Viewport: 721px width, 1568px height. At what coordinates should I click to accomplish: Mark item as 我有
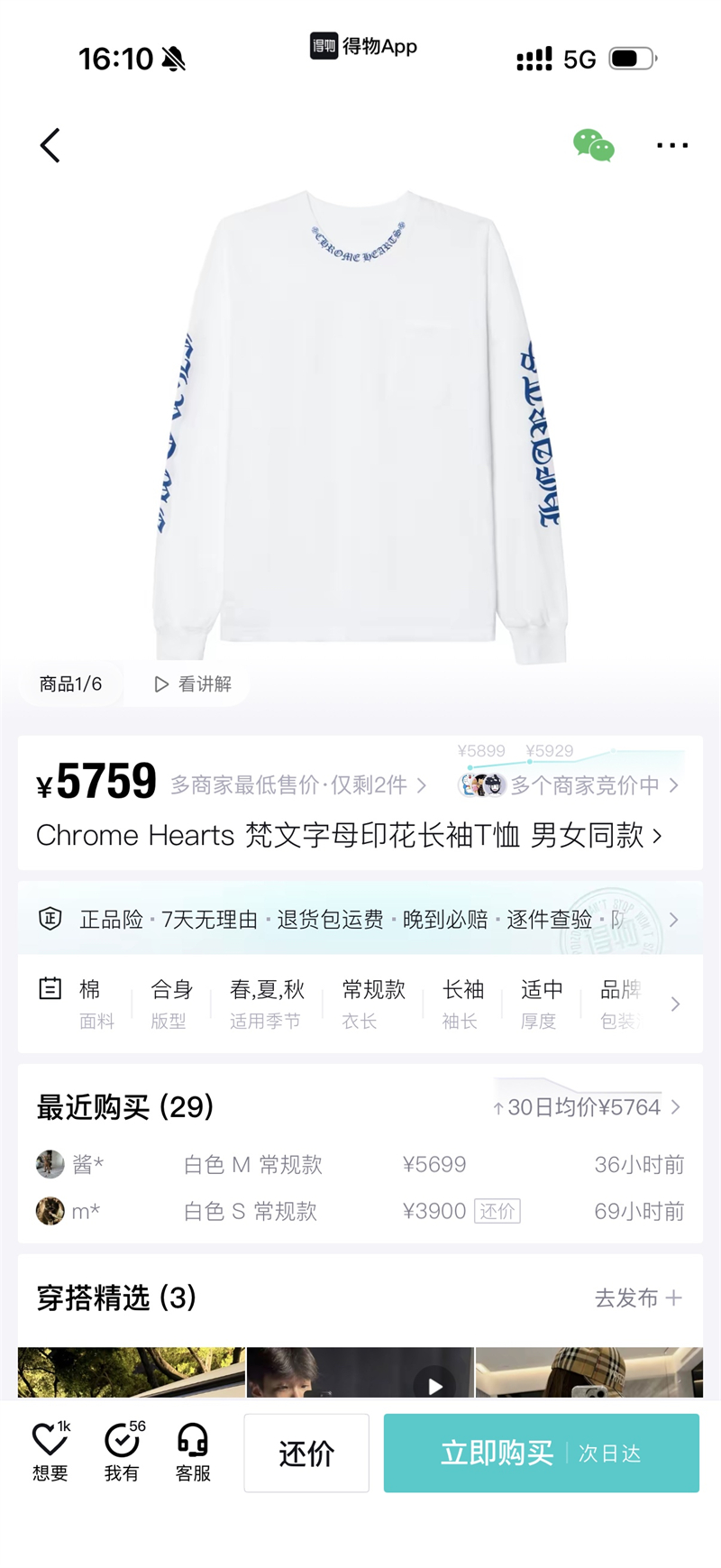point(123,1452)
